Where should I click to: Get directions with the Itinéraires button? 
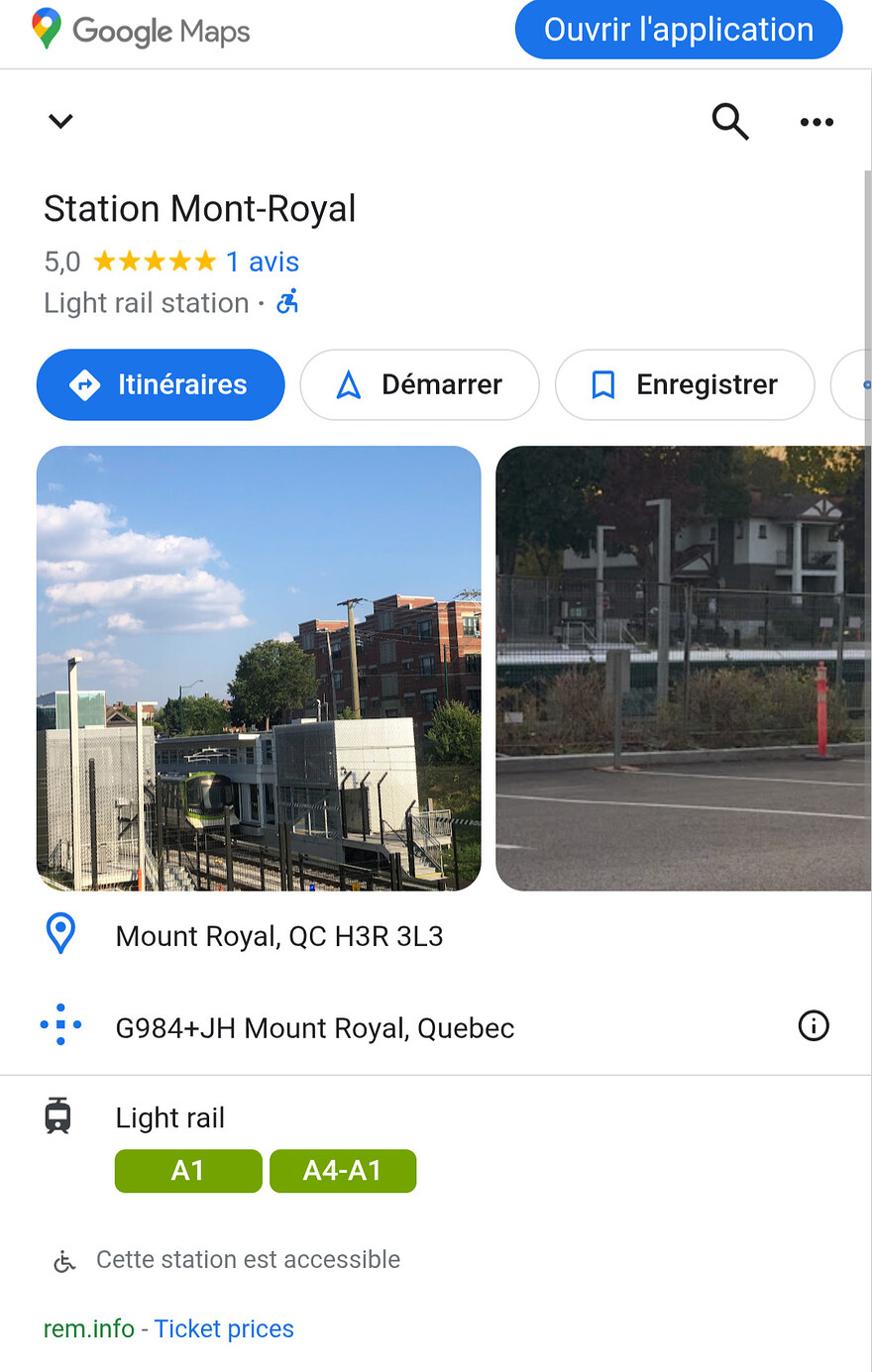[160, 384]
